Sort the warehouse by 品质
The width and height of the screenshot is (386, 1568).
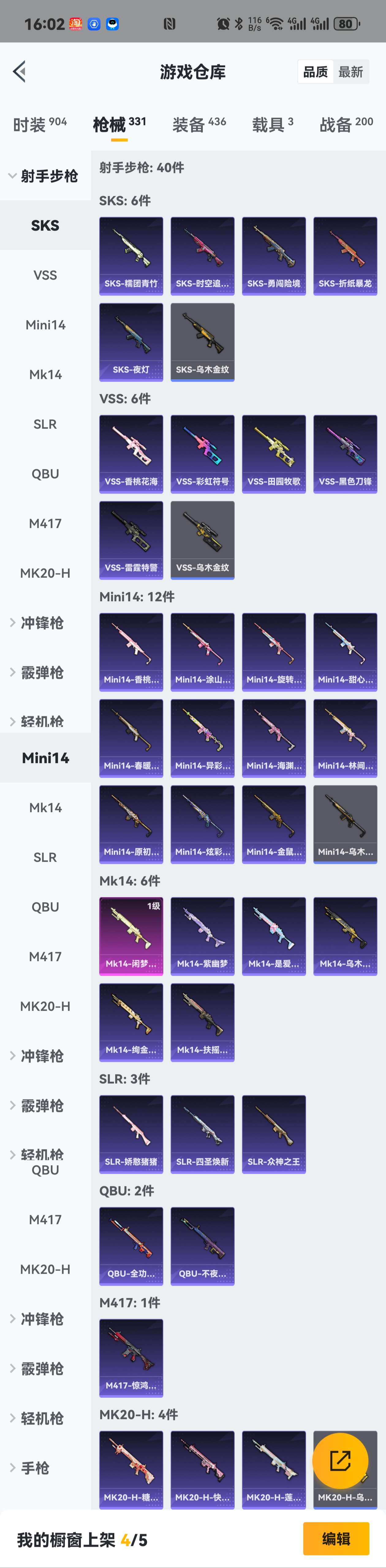(315, 72)
